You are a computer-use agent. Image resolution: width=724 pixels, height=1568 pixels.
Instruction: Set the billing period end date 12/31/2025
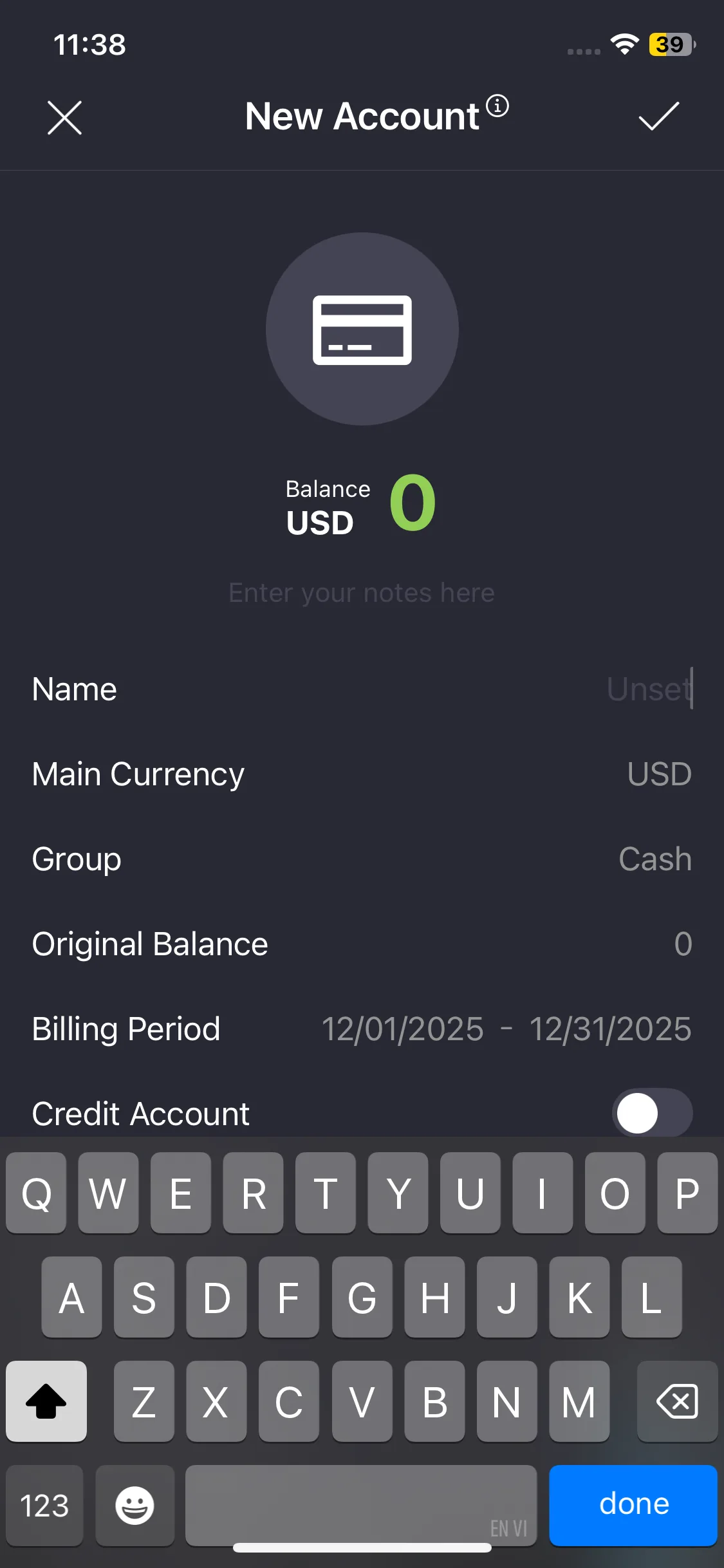click(610, 1029)
